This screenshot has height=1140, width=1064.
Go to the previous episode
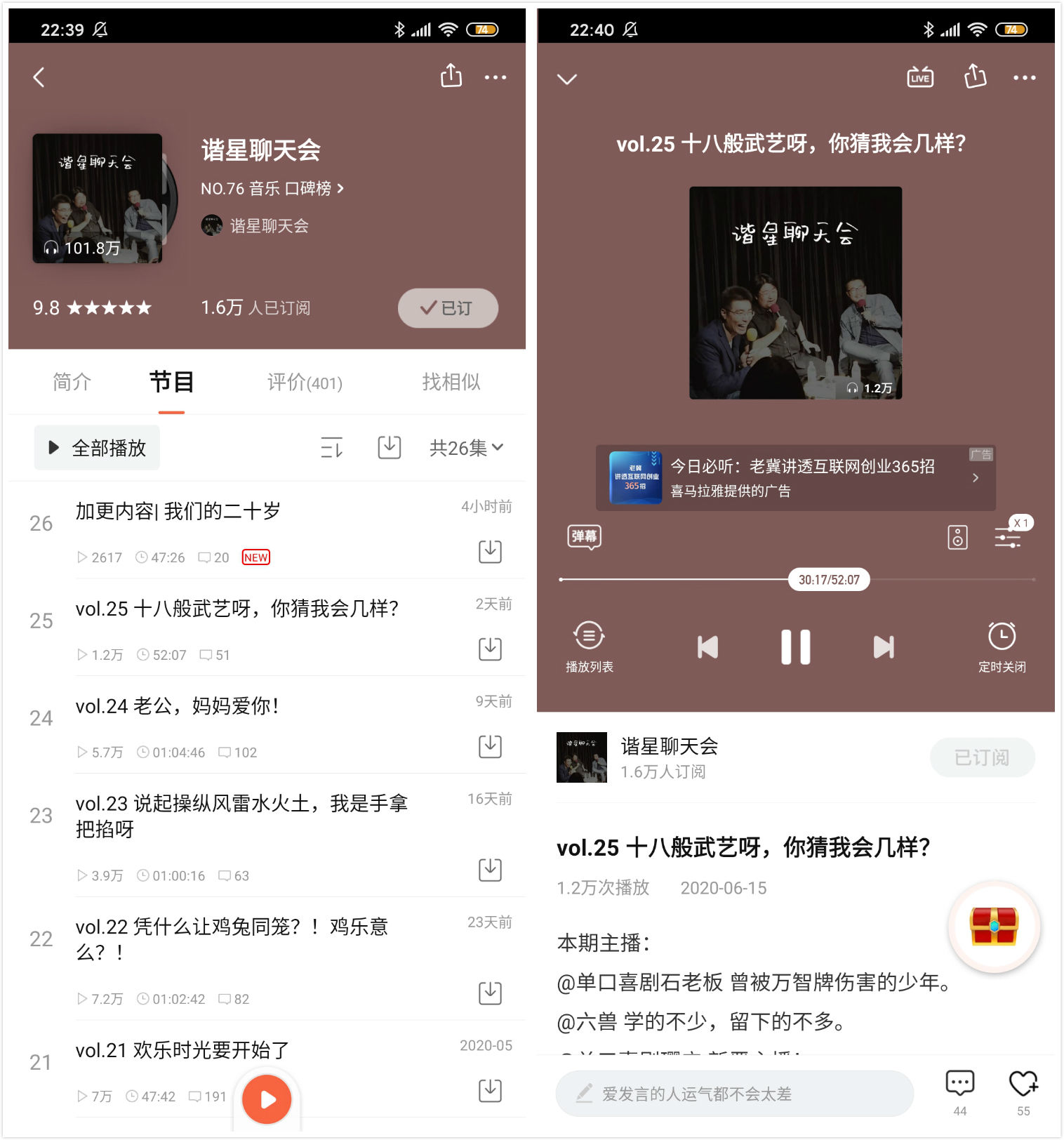point(707,647)
